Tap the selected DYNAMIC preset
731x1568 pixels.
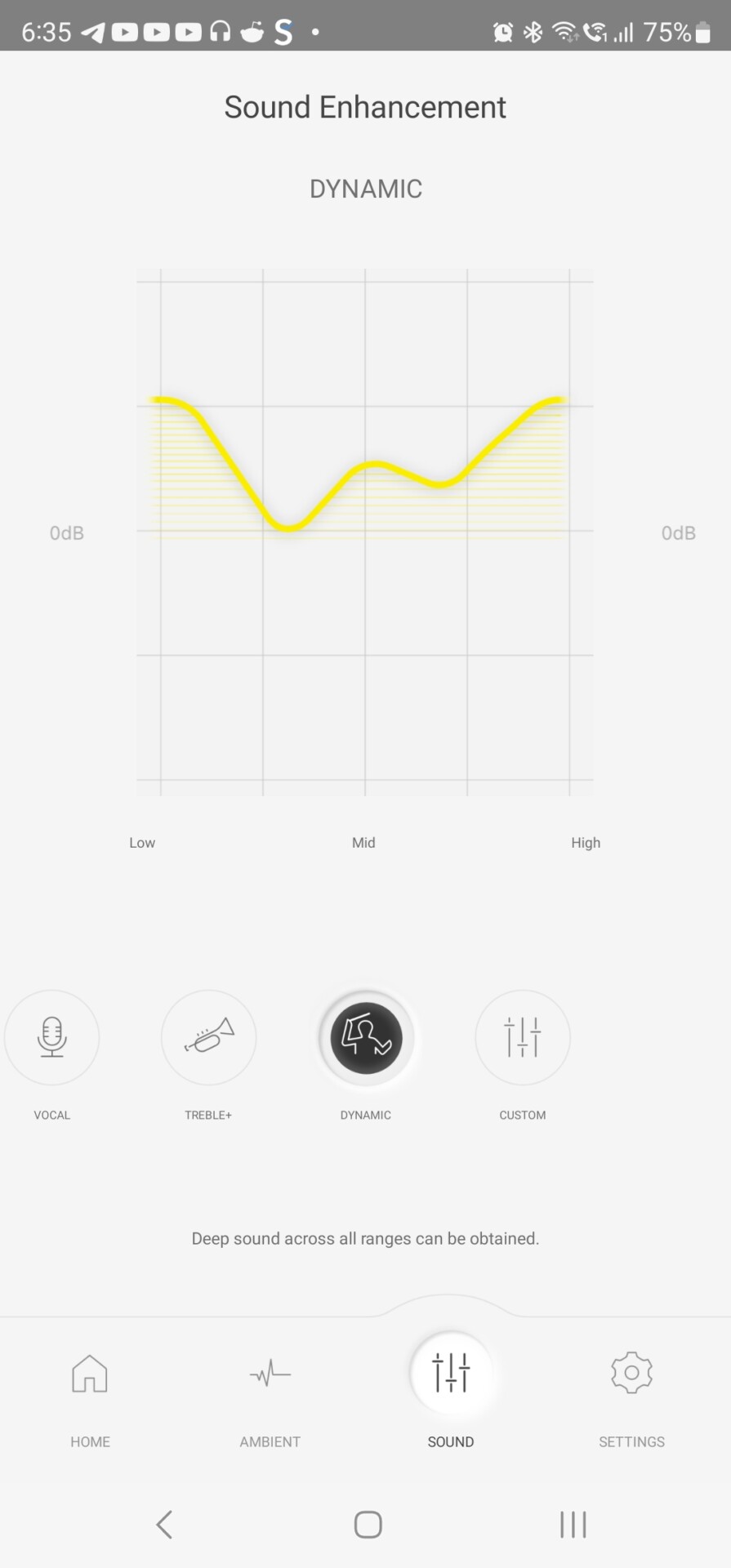point(366,1038)
